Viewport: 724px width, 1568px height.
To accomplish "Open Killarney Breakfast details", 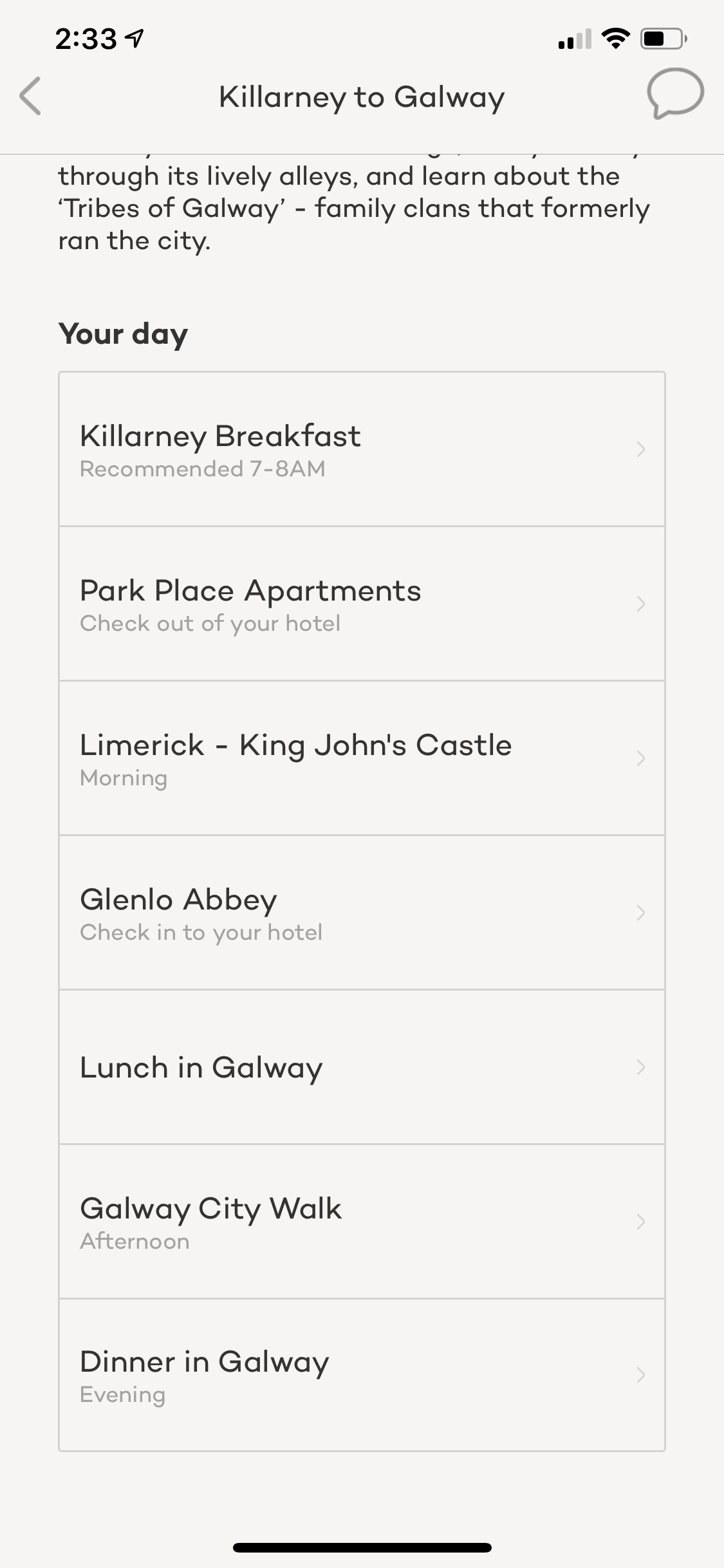I will (x=362, y=449).
